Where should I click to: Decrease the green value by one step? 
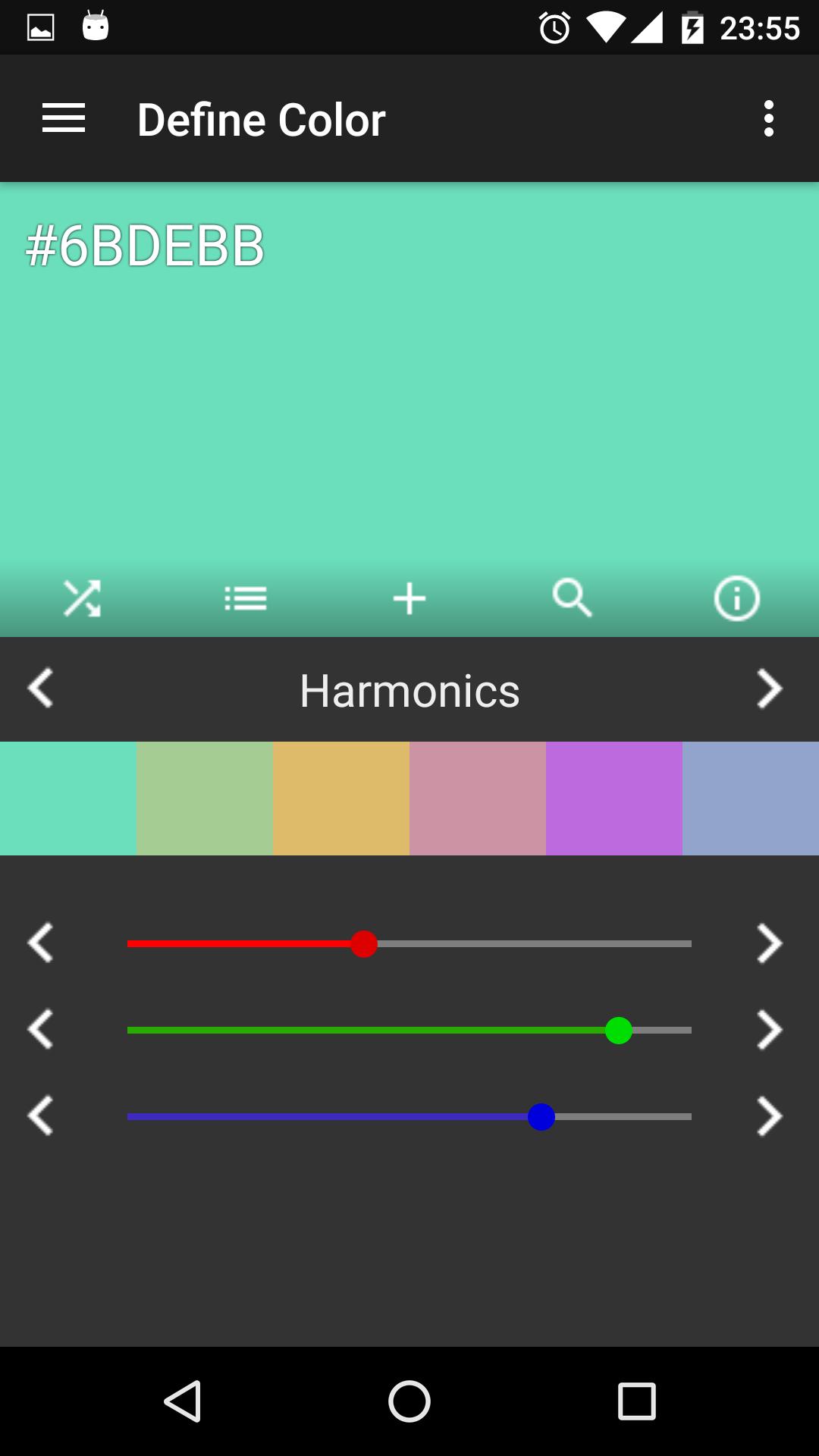(x=41, y=1030)
